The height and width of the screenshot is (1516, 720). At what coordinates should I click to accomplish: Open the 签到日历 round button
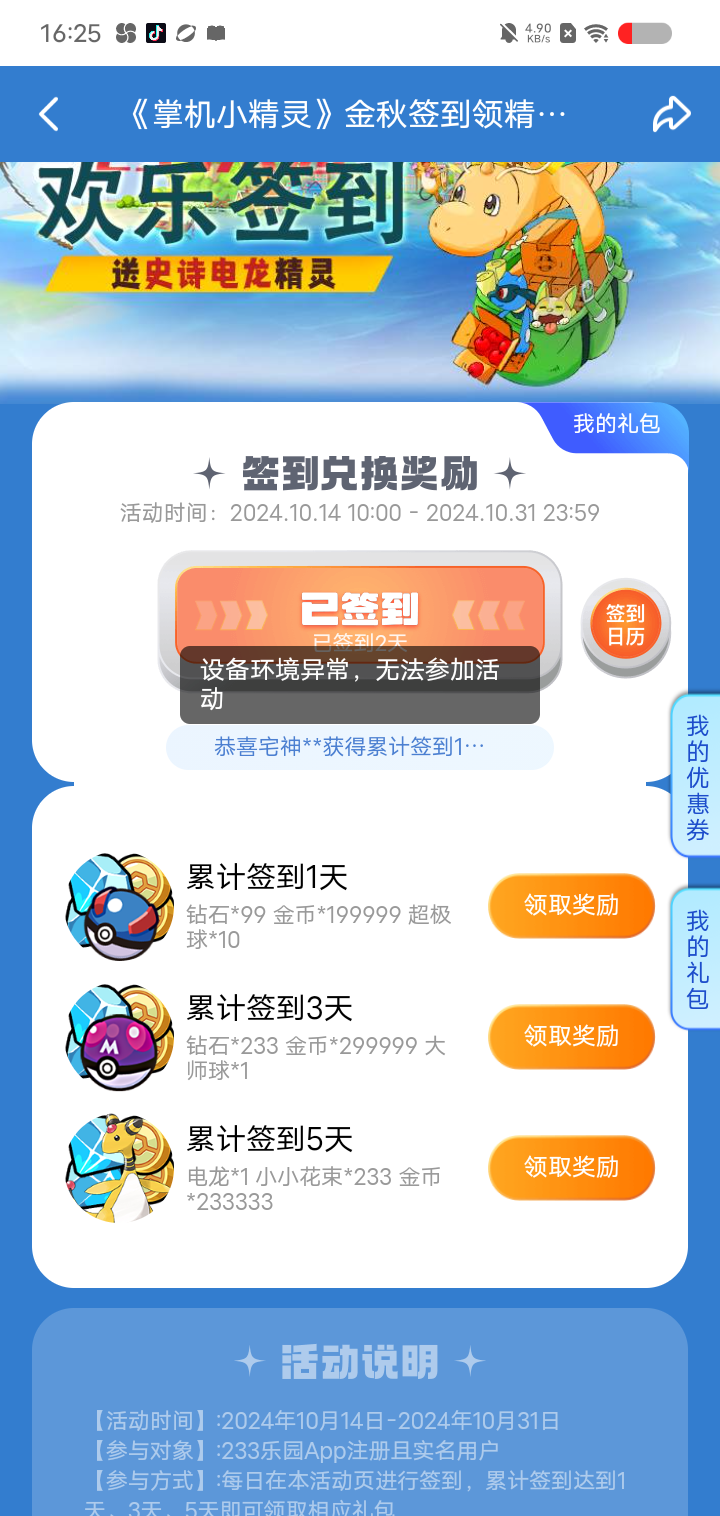click(x=626, y=626)
